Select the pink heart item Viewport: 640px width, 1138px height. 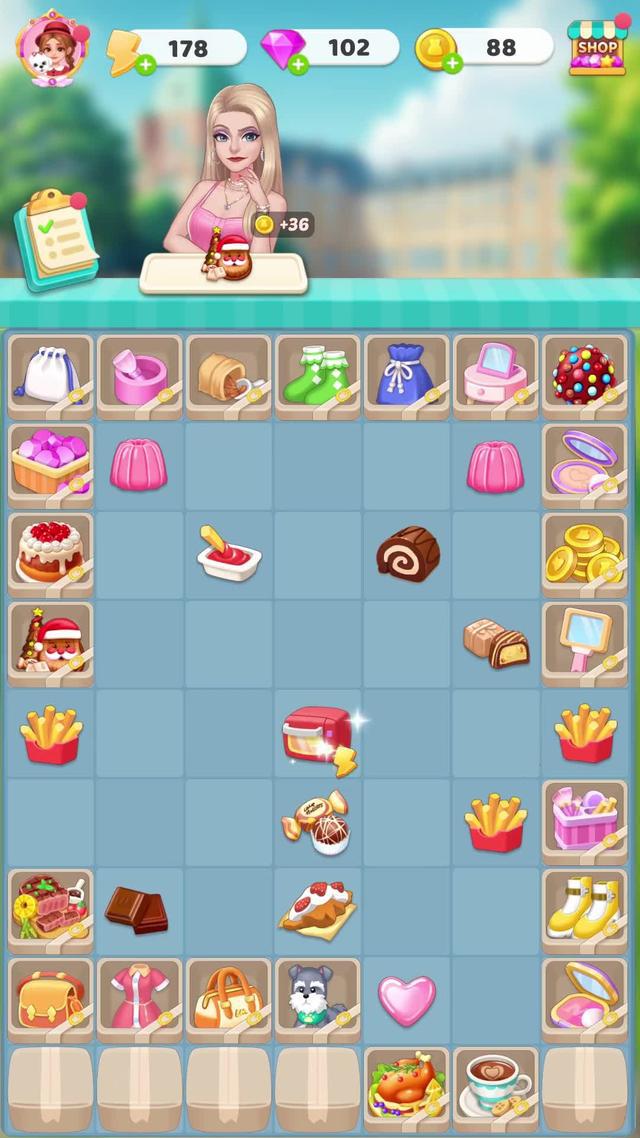pos(407,1000)
